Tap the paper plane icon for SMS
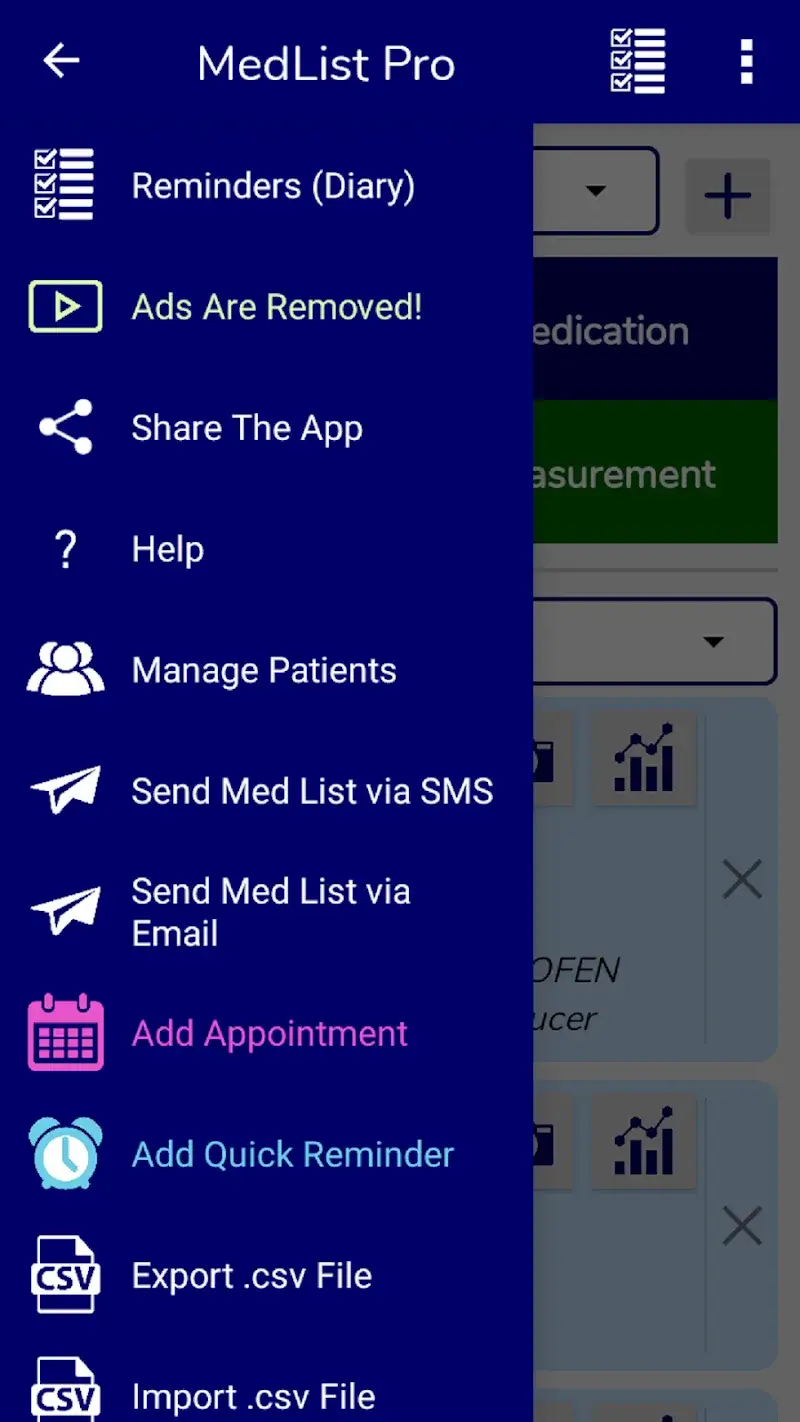This screenshot has height=1422, width=800. click(64, 790)
